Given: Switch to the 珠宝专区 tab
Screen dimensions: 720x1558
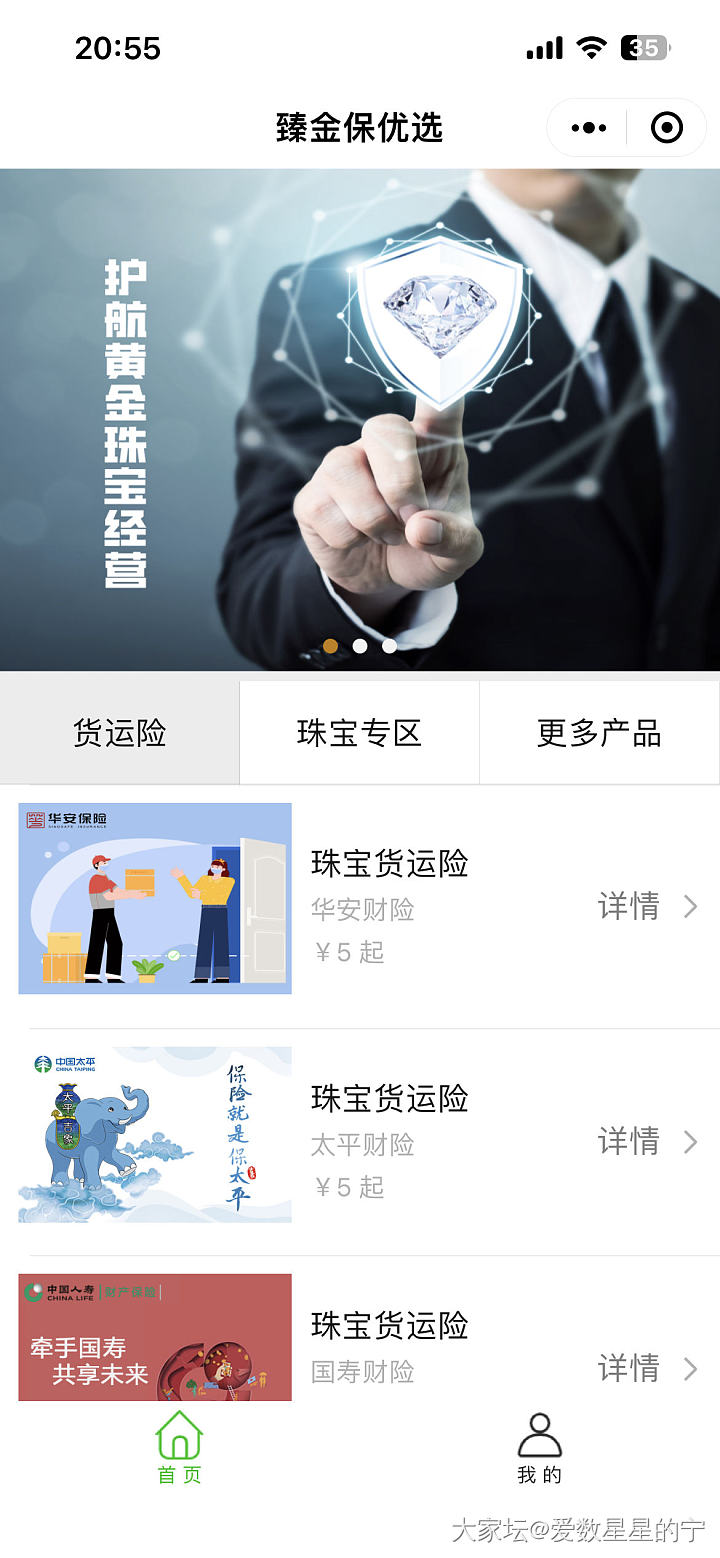Looking at the screenshot, I should click(360, 733).
